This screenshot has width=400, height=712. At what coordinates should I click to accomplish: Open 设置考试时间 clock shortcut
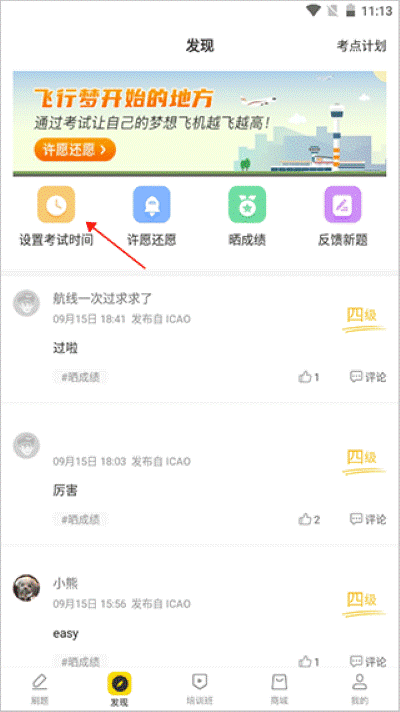point(56,204)
